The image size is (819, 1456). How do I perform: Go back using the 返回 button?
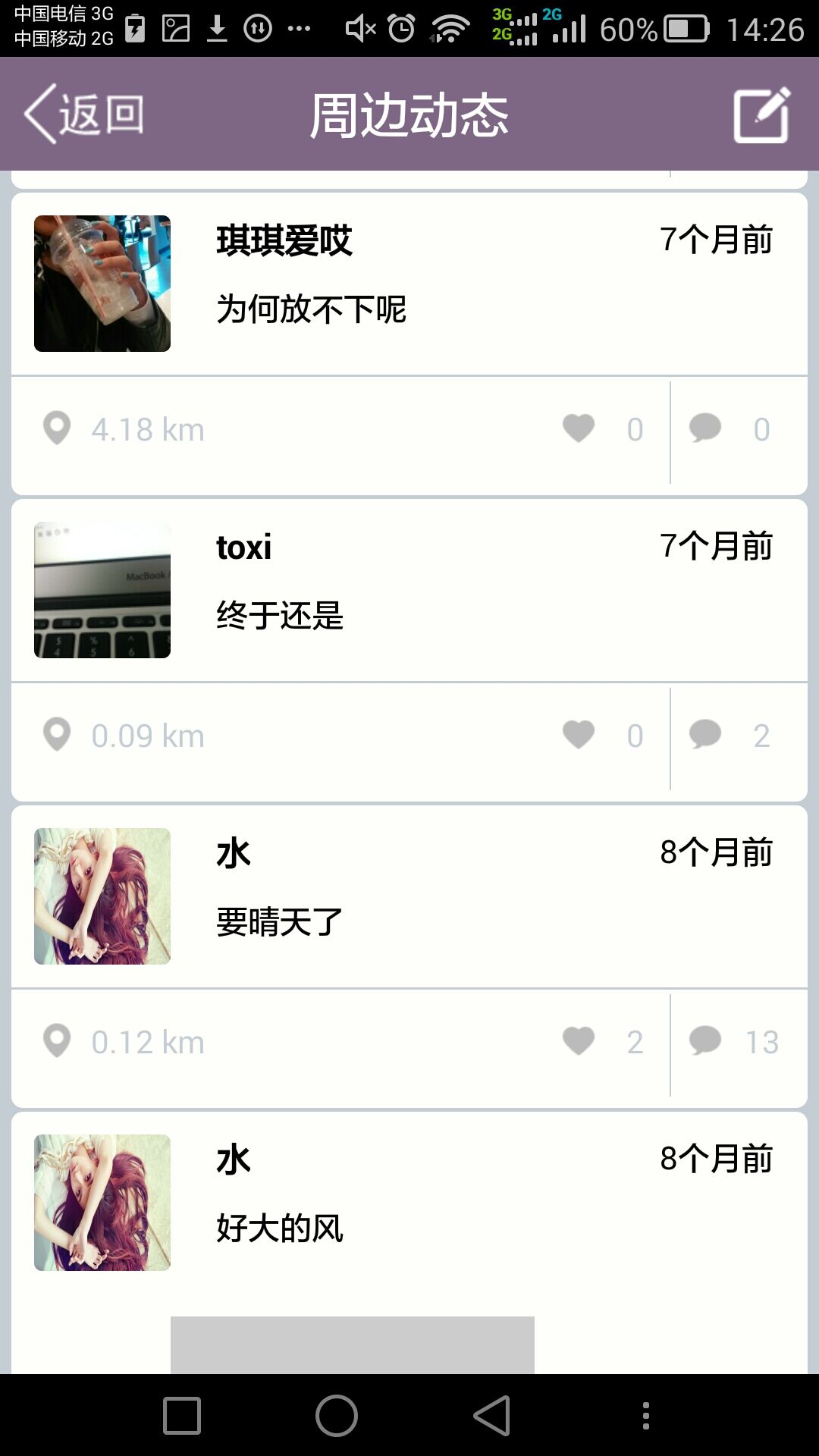83,115
